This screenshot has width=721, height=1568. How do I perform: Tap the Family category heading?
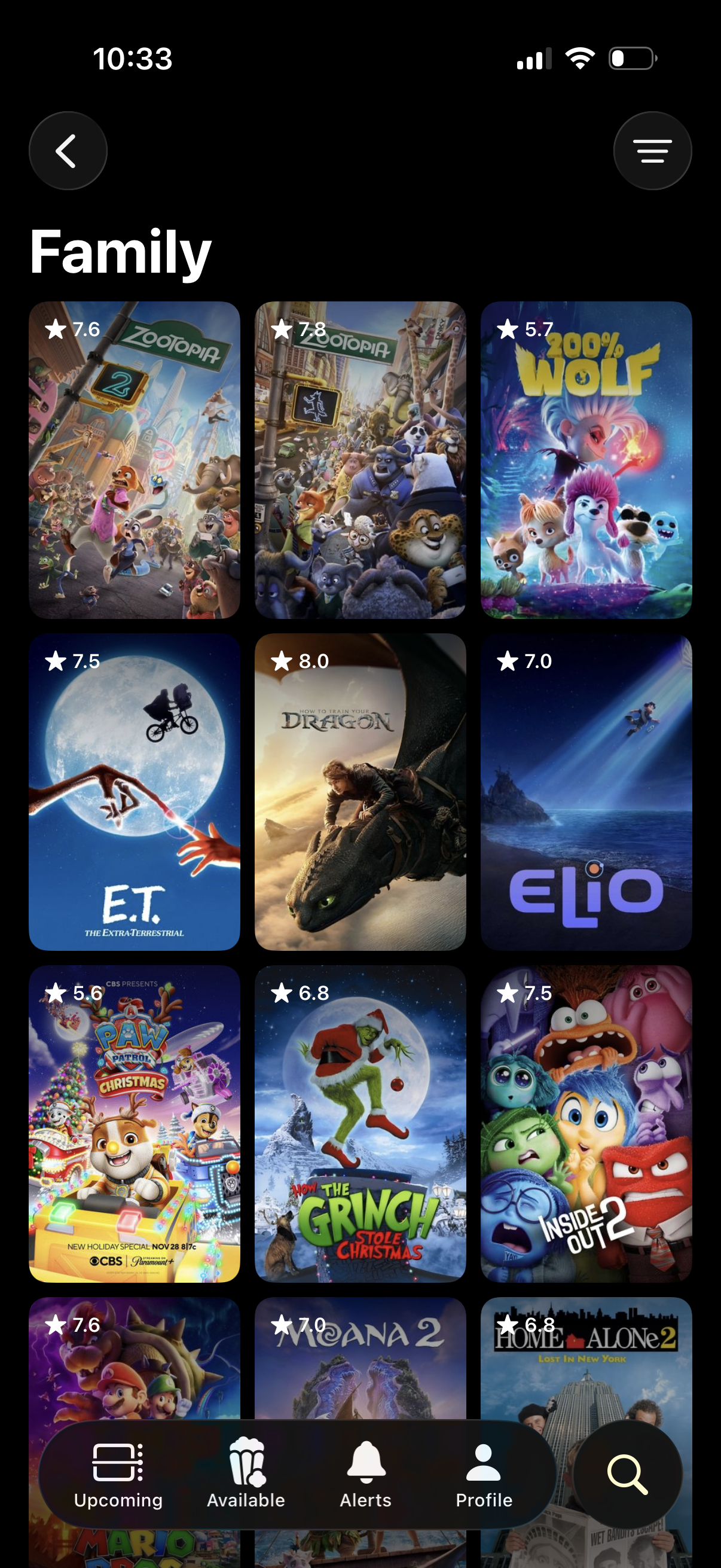coord(121,248)
